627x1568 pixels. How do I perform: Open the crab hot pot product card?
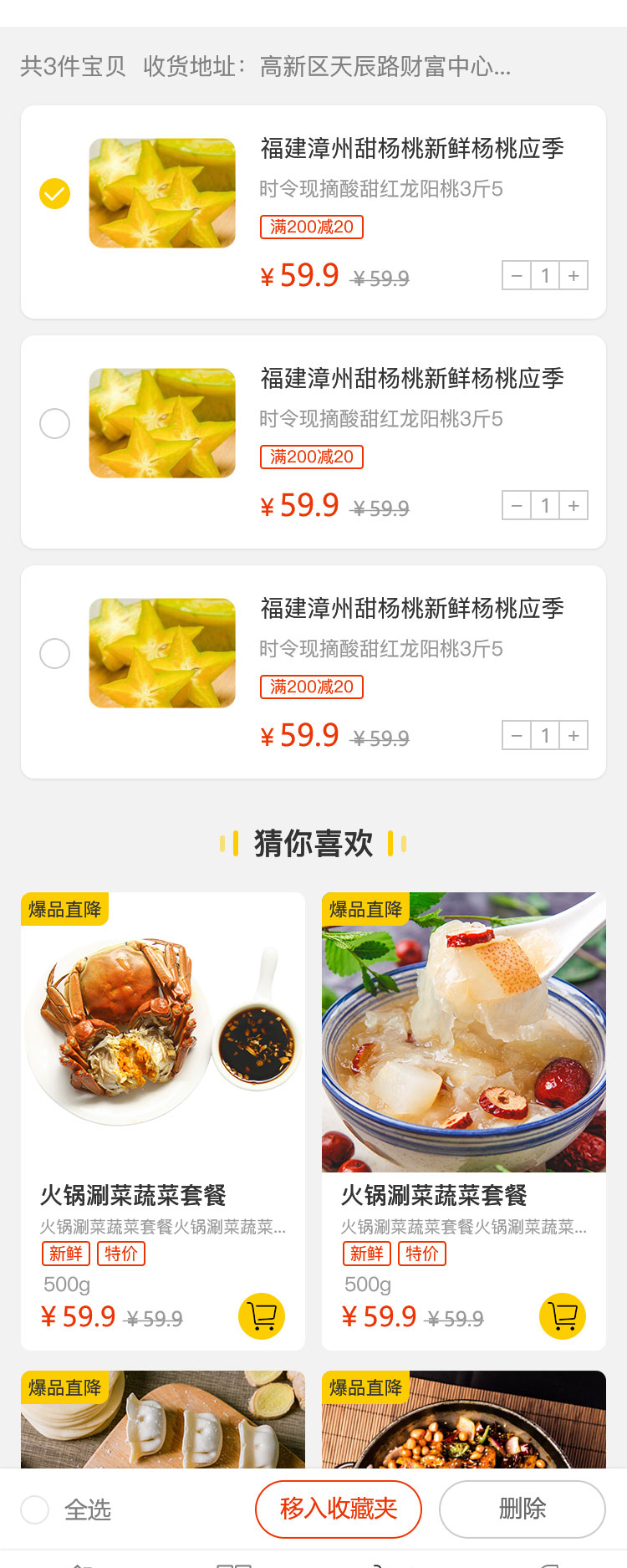coord(162,1034)
